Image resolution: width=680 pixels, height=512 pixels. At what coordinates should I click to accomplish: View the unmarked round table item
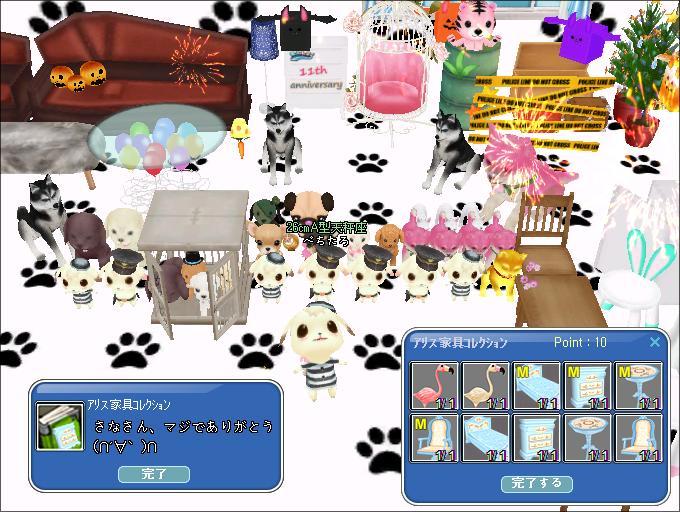click(x=587, y=438)
